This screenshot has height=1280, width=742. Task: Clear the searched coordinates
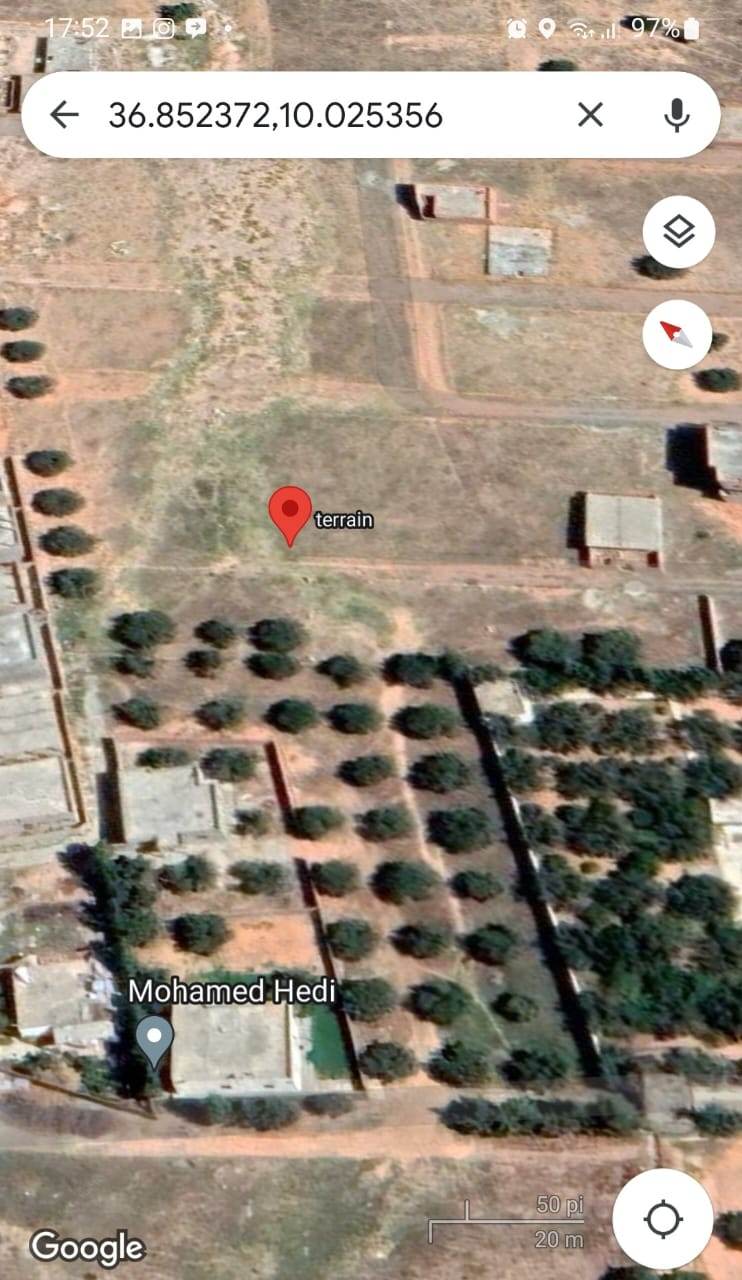590,115
